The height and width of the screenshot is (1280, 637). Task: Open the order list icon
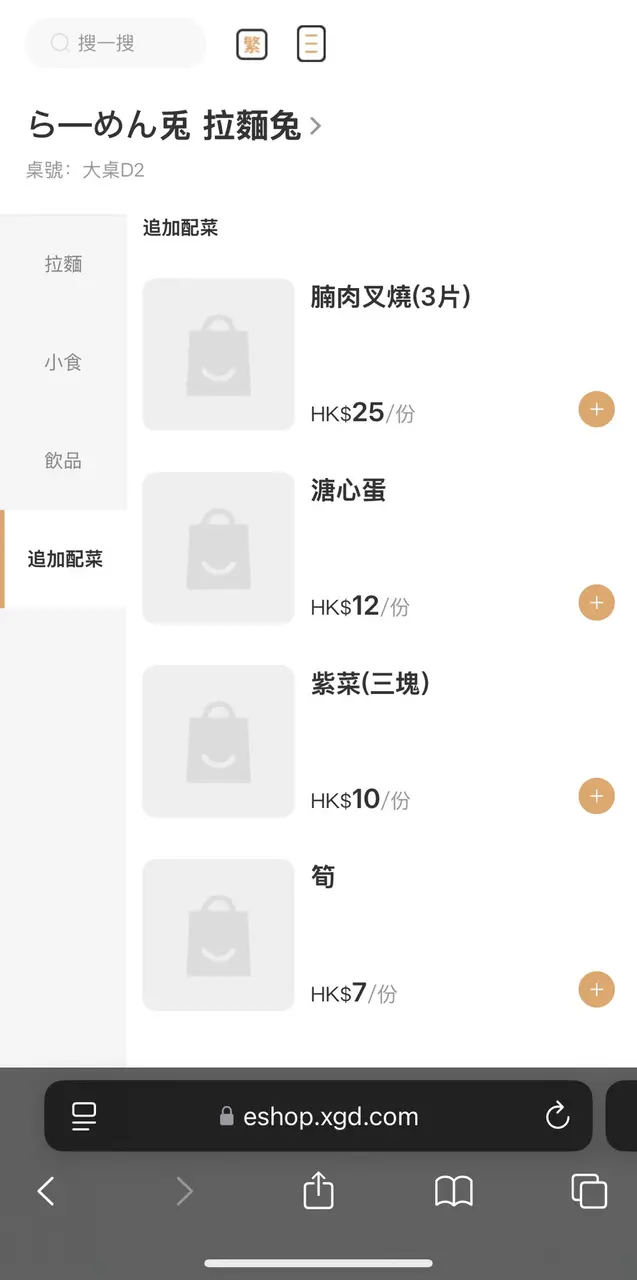pos(311,44)
